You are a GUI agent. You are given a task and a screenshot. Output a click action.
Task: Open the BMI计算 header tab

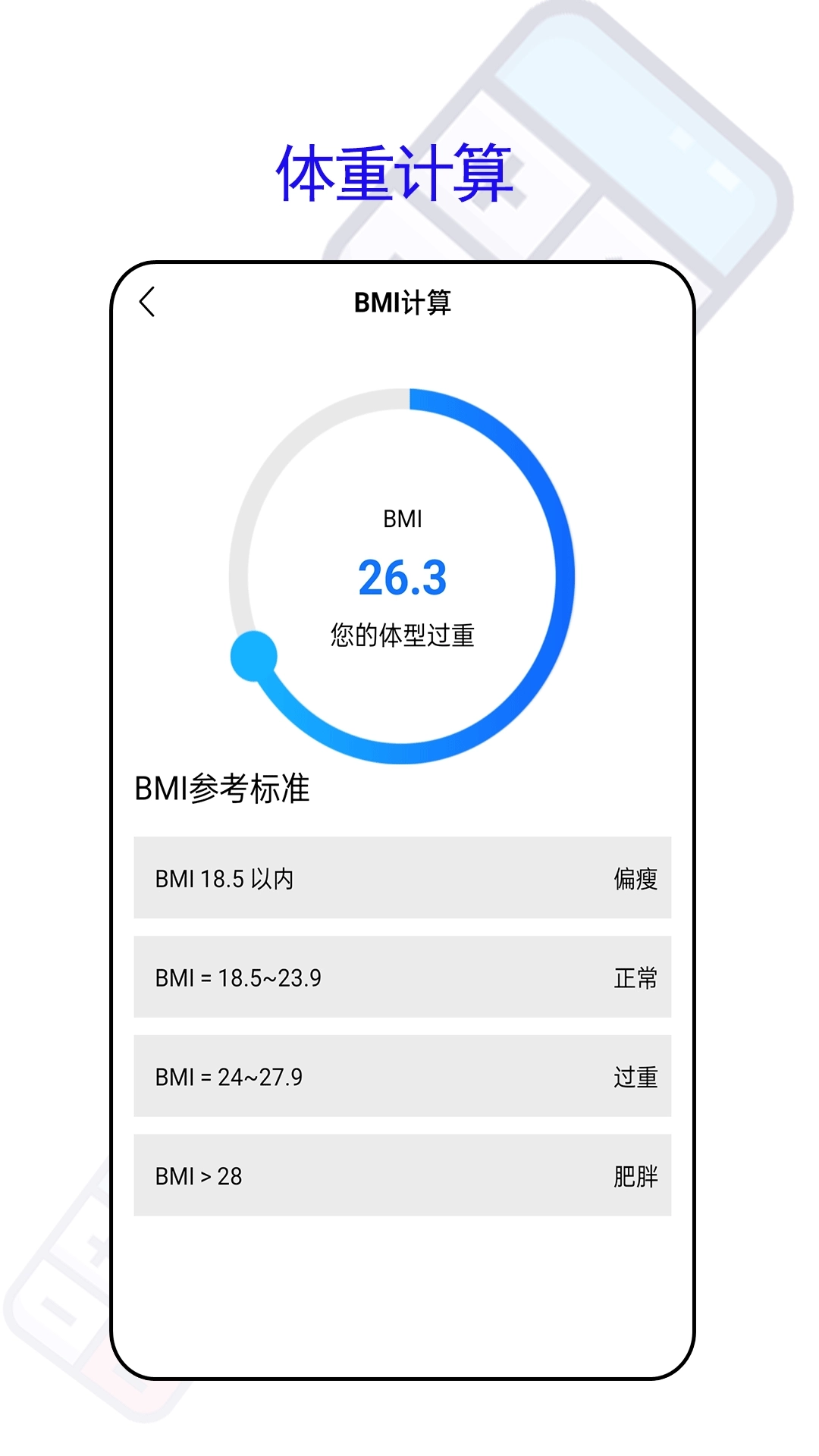pyautogui.click(x=403, y=303)
